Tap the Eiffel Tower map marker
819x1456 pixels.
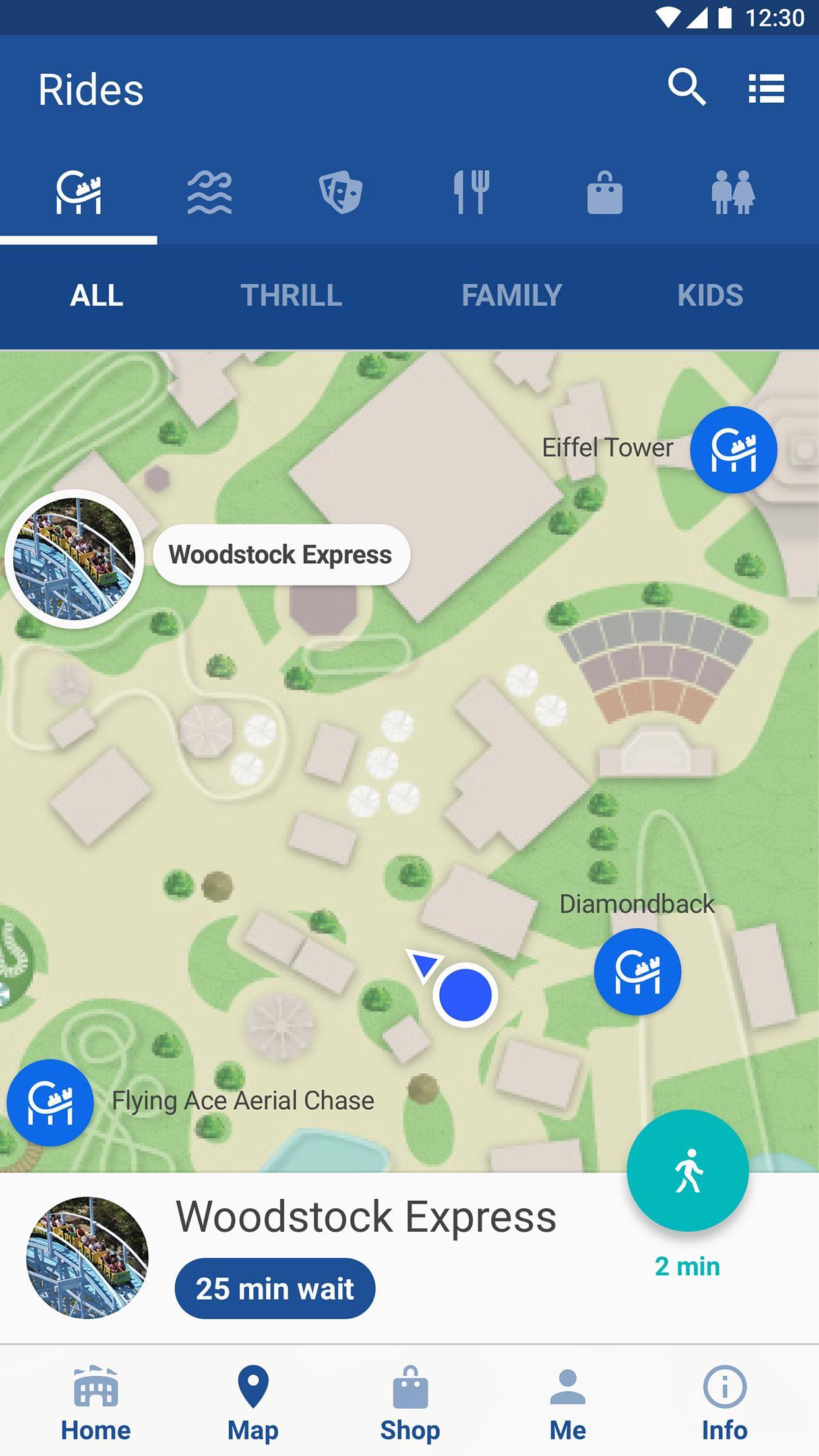click(x=733, y=450)
